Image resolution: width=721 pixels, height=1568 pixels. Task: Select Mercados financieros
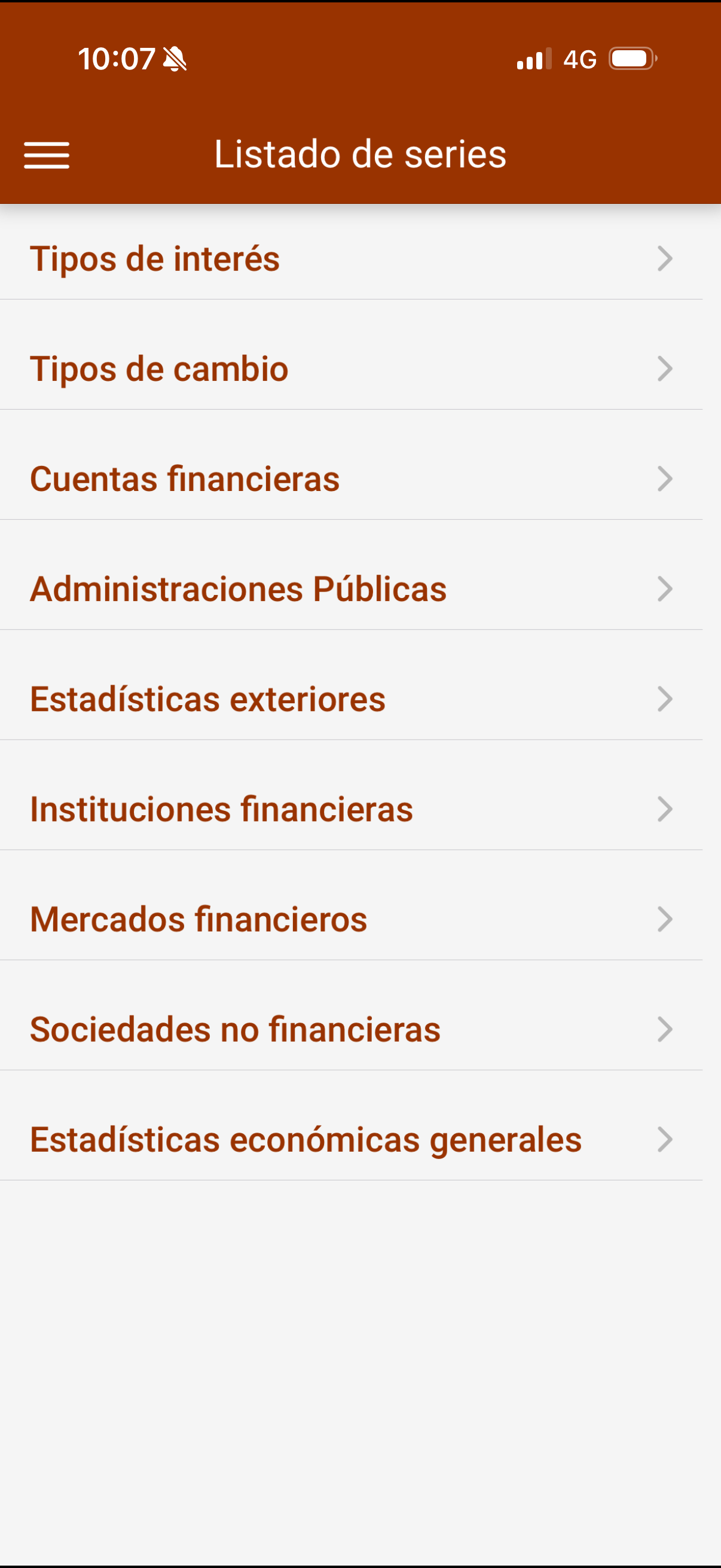[350, 920]
